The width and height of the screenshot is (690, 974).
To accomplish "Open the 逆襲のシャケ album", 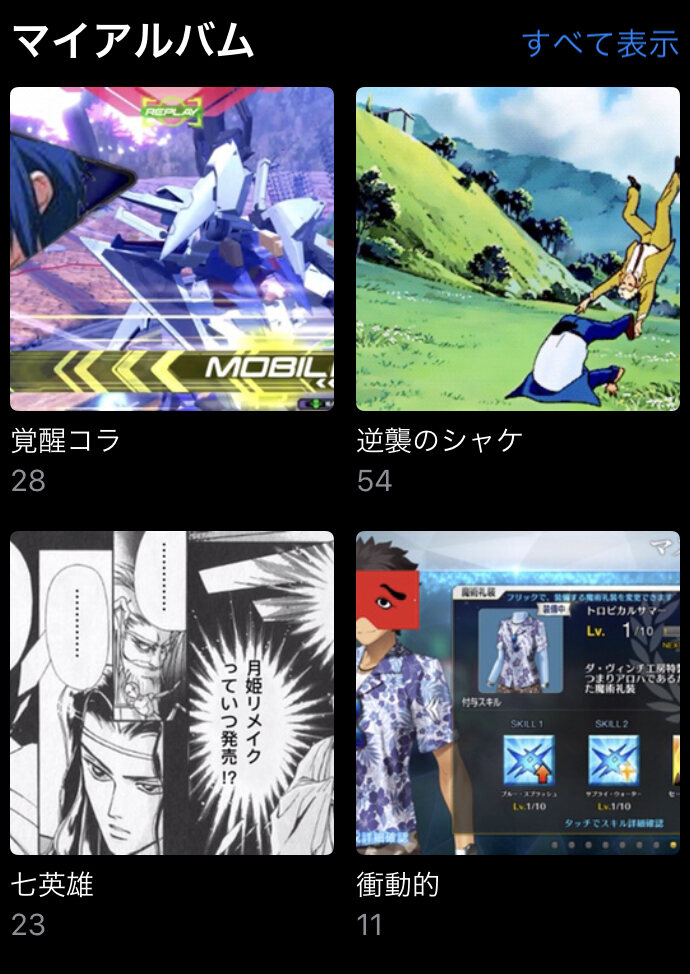I will pos(518,249).
